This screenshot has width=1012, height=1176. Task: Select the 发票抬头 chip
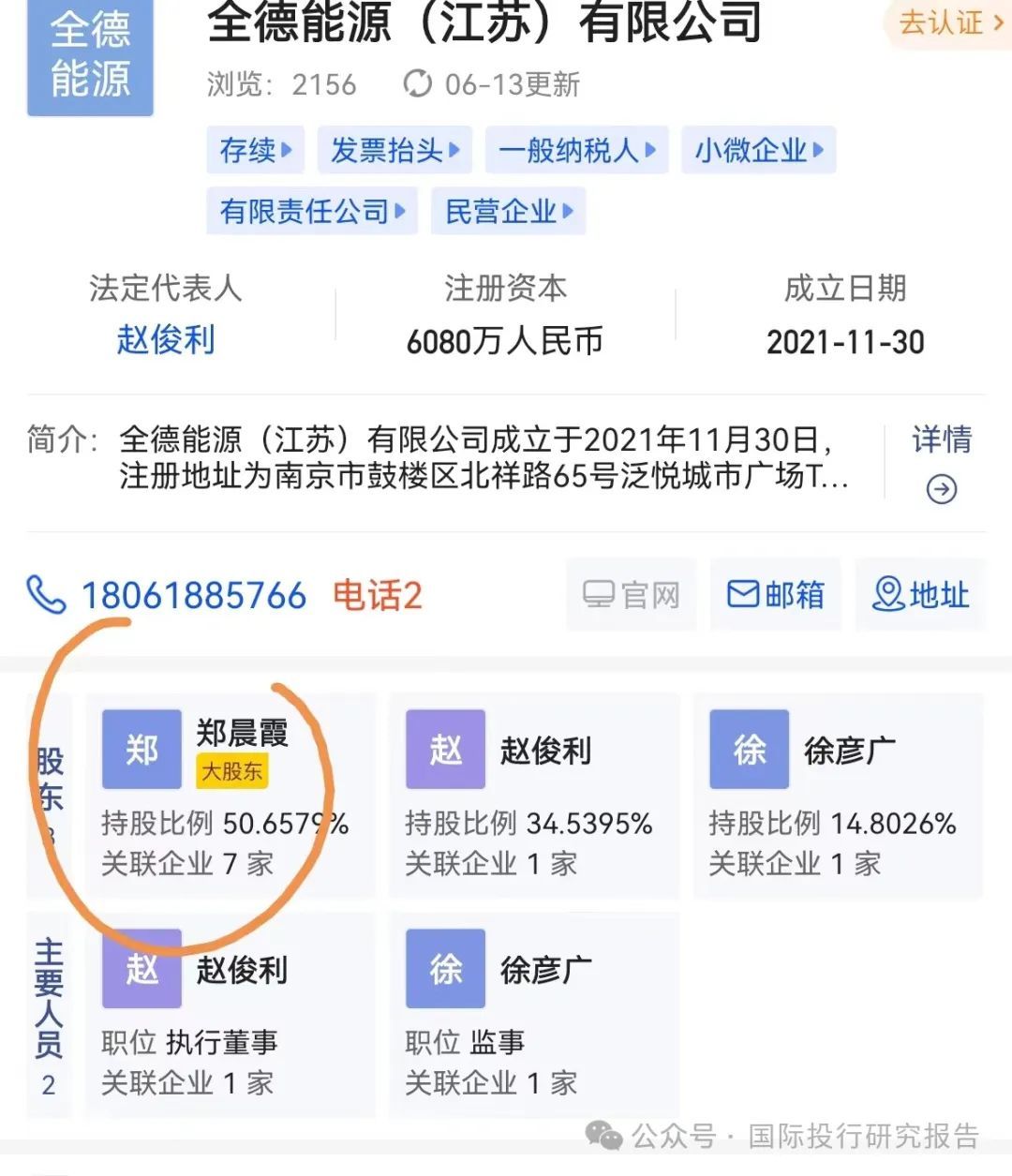click(394, 150)
